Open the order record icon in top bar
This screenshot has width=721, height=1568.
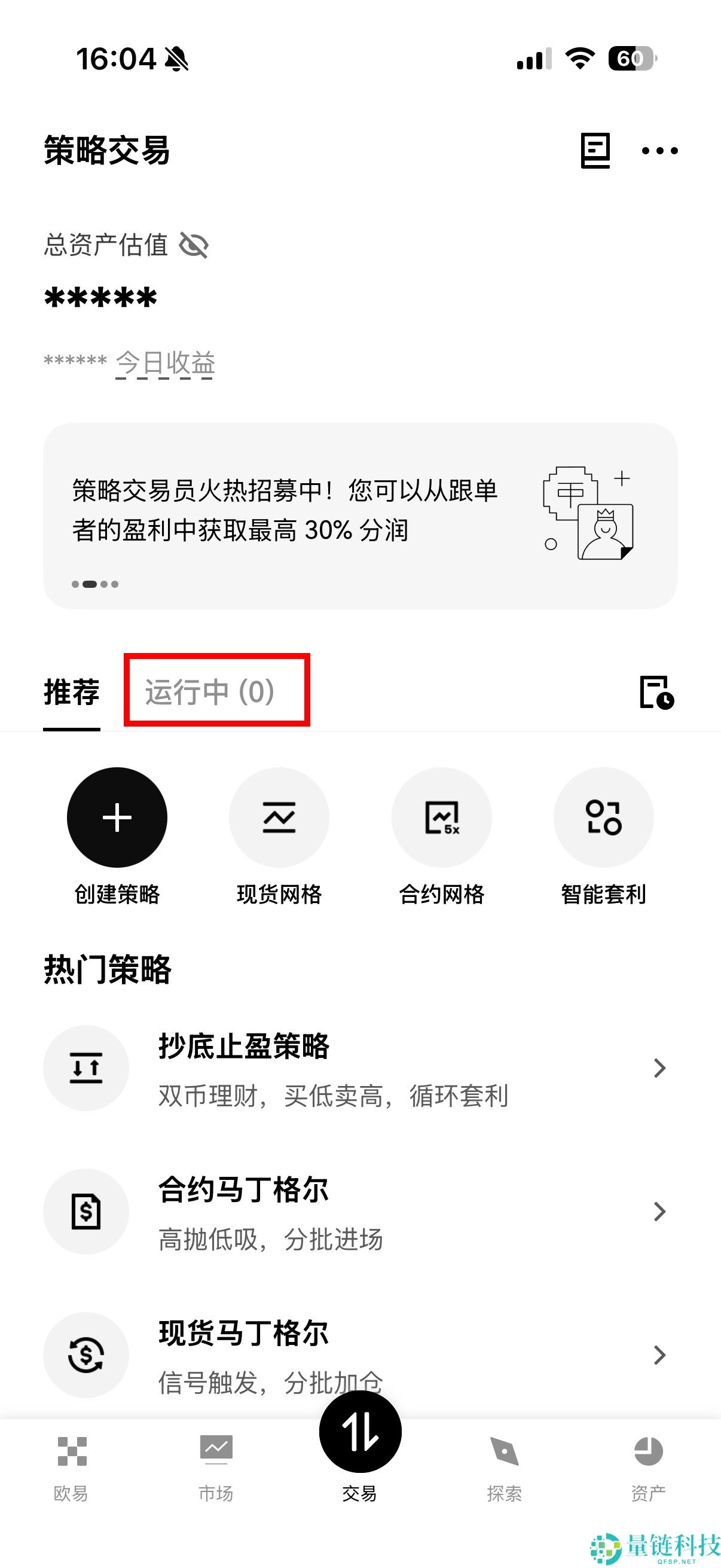point(595,151)
